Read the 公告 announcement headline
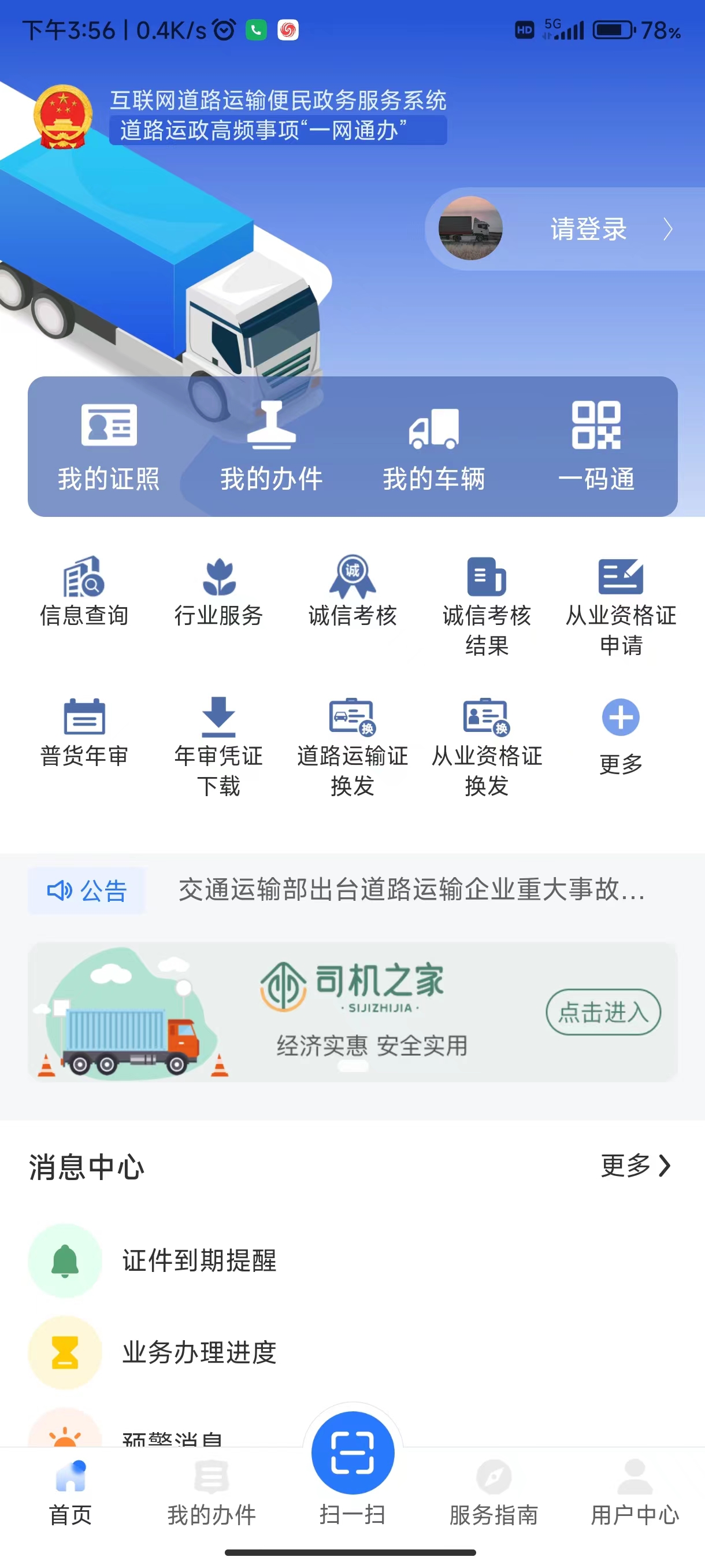 tap(411, 890)
